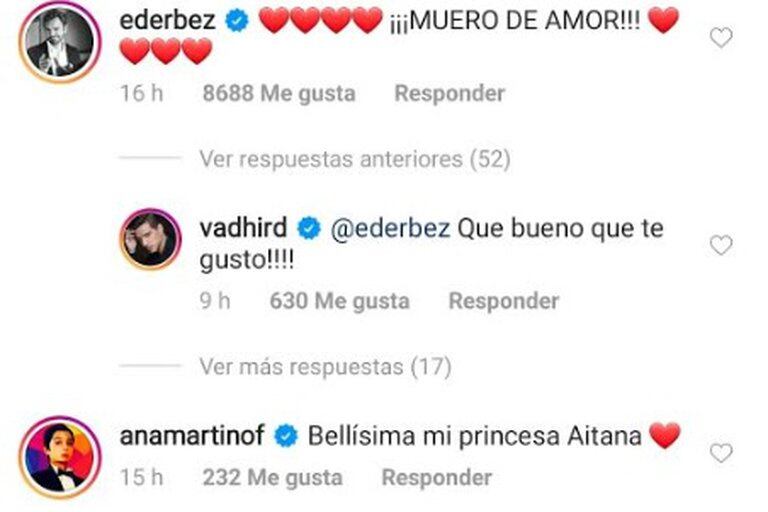Like anamartinof's comment
768x512 pixels.
pyautogui.click(x=720, y=453)
